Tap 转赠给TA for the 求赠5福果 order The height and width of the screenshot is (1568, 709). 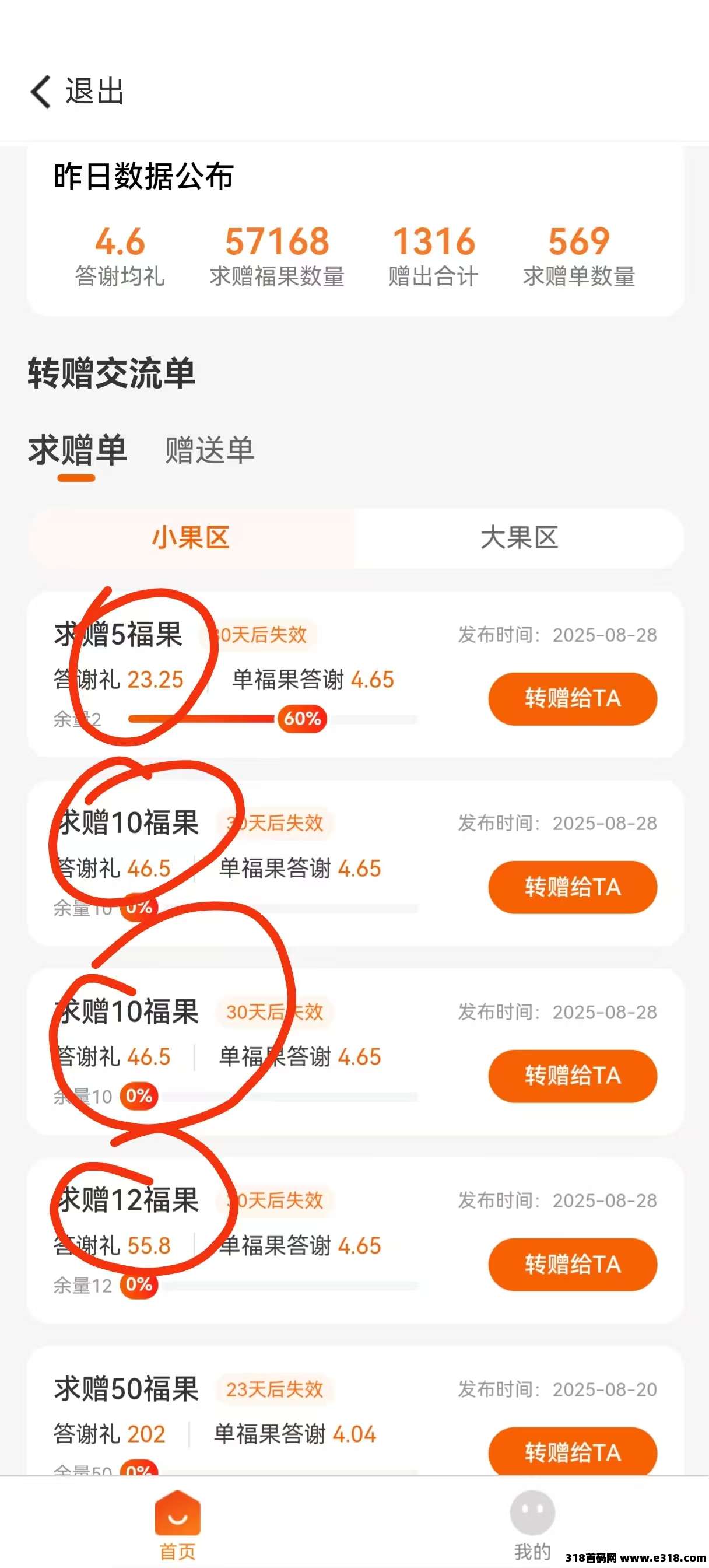click(x=572, y=698)
